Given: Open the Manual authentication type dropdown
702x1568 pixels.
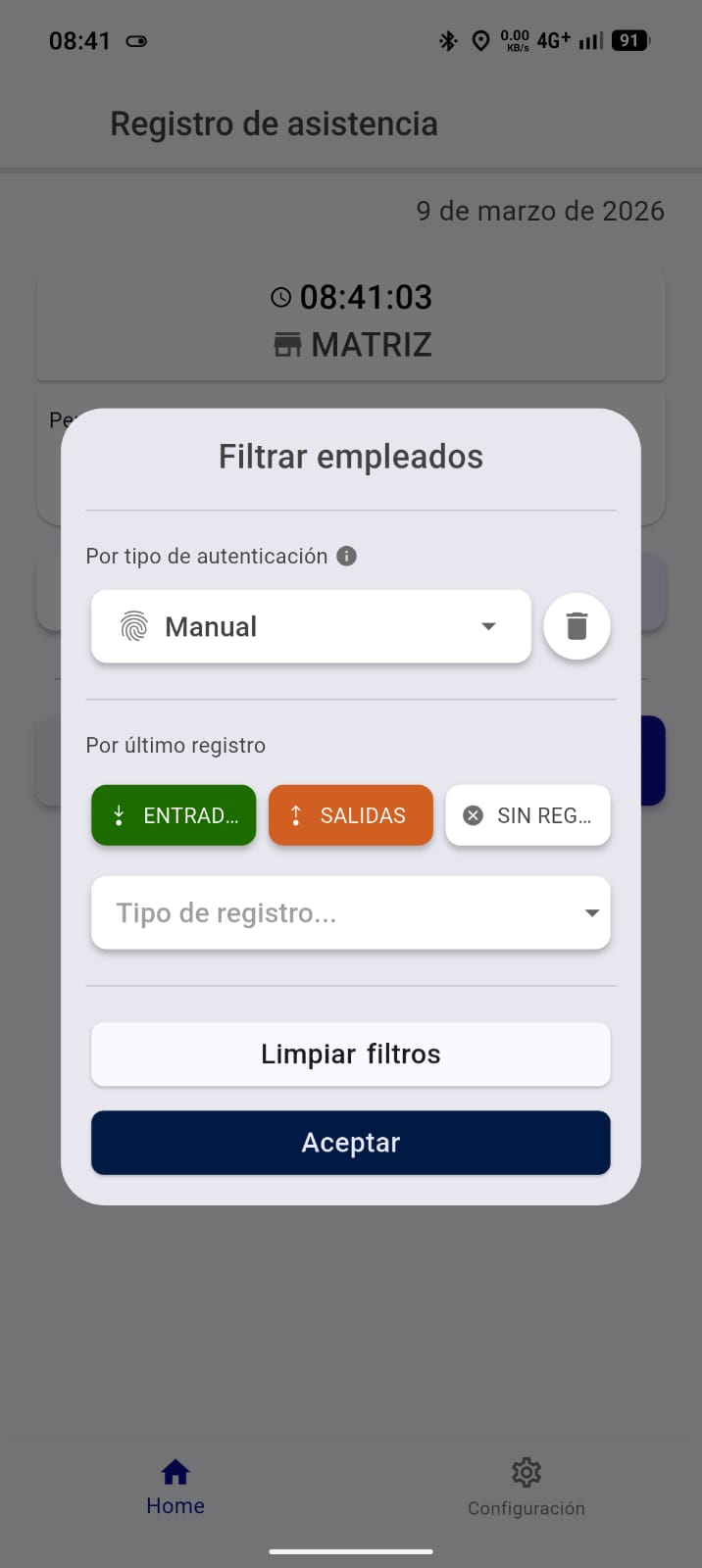Looking at the screenshot, I should pos(311,627).
